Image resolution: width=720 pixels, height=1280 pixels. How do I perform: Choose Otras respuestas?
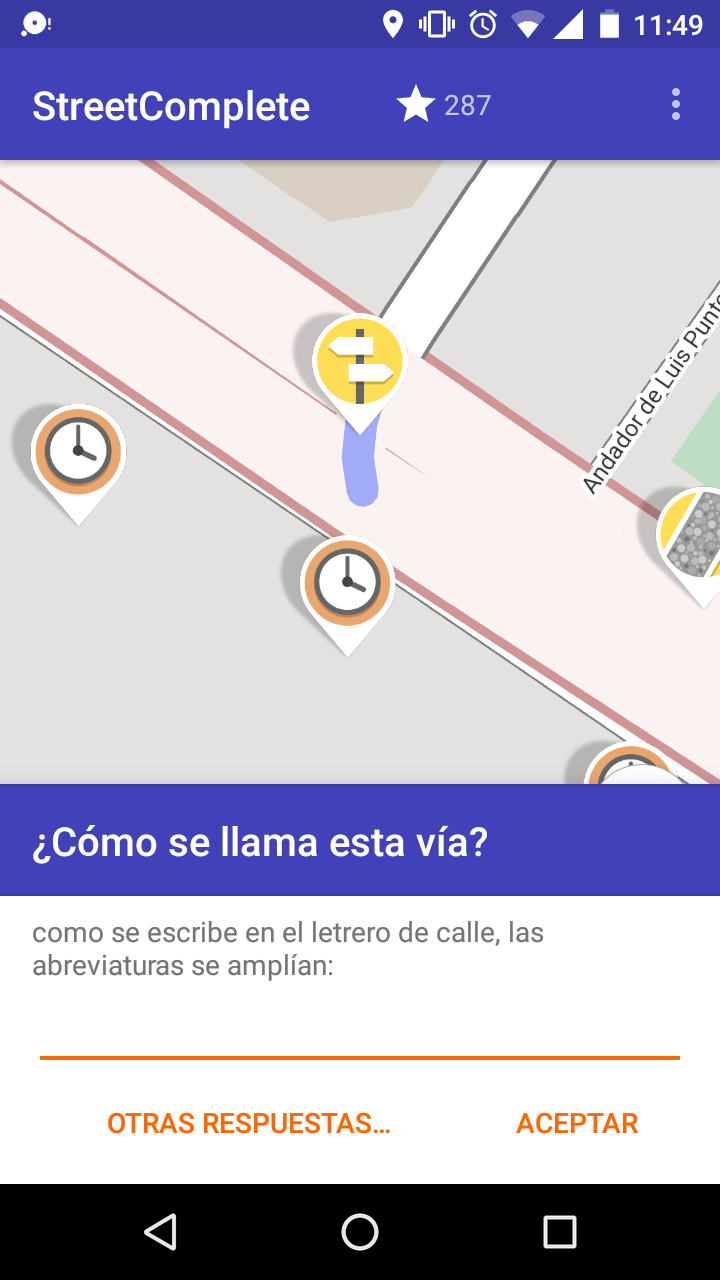point(249,1123)
